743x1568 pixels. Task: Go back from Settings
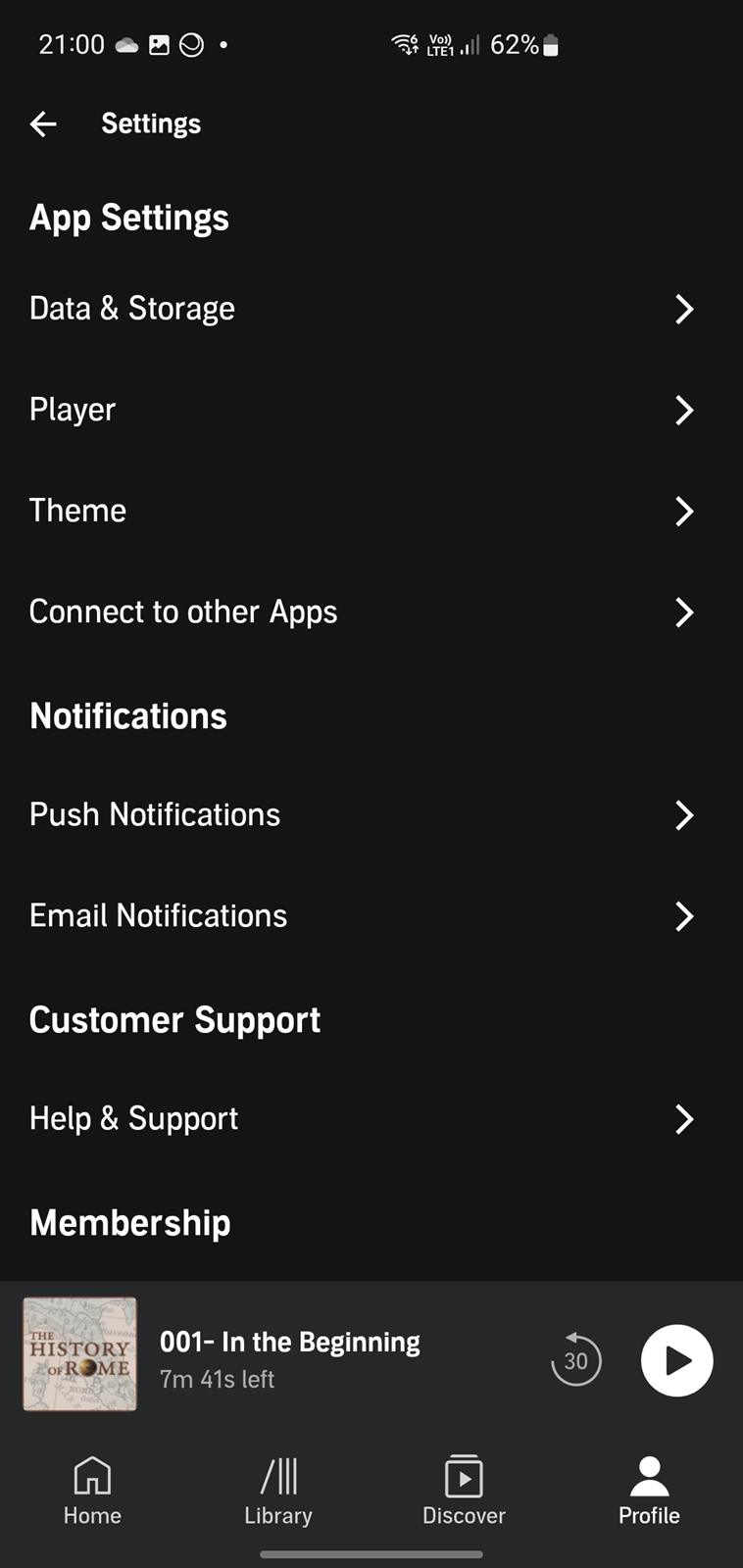click(43, 123)
